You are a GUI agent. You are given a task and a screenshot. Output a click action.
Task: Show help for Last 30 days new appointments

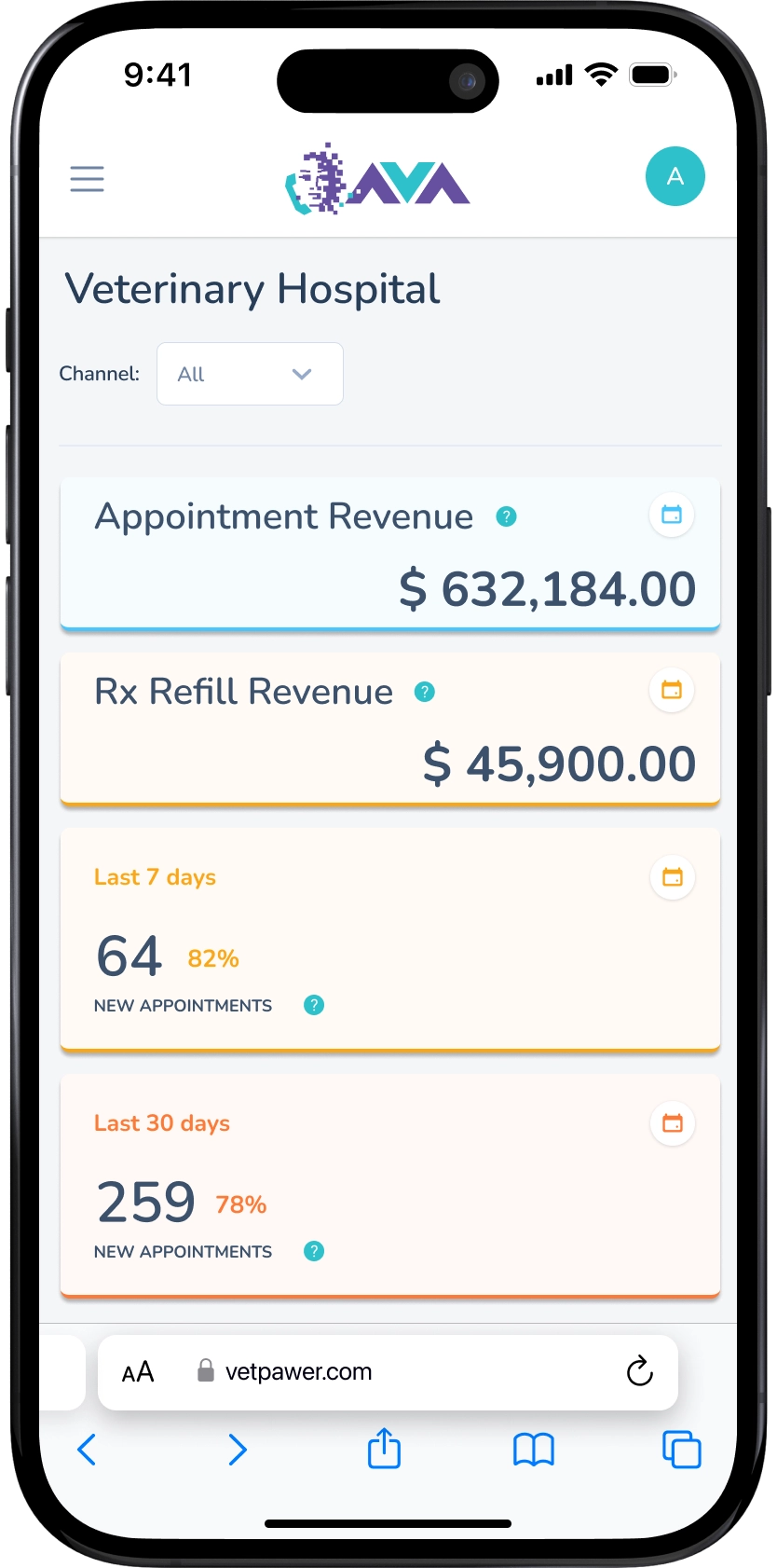point(314,1251)
